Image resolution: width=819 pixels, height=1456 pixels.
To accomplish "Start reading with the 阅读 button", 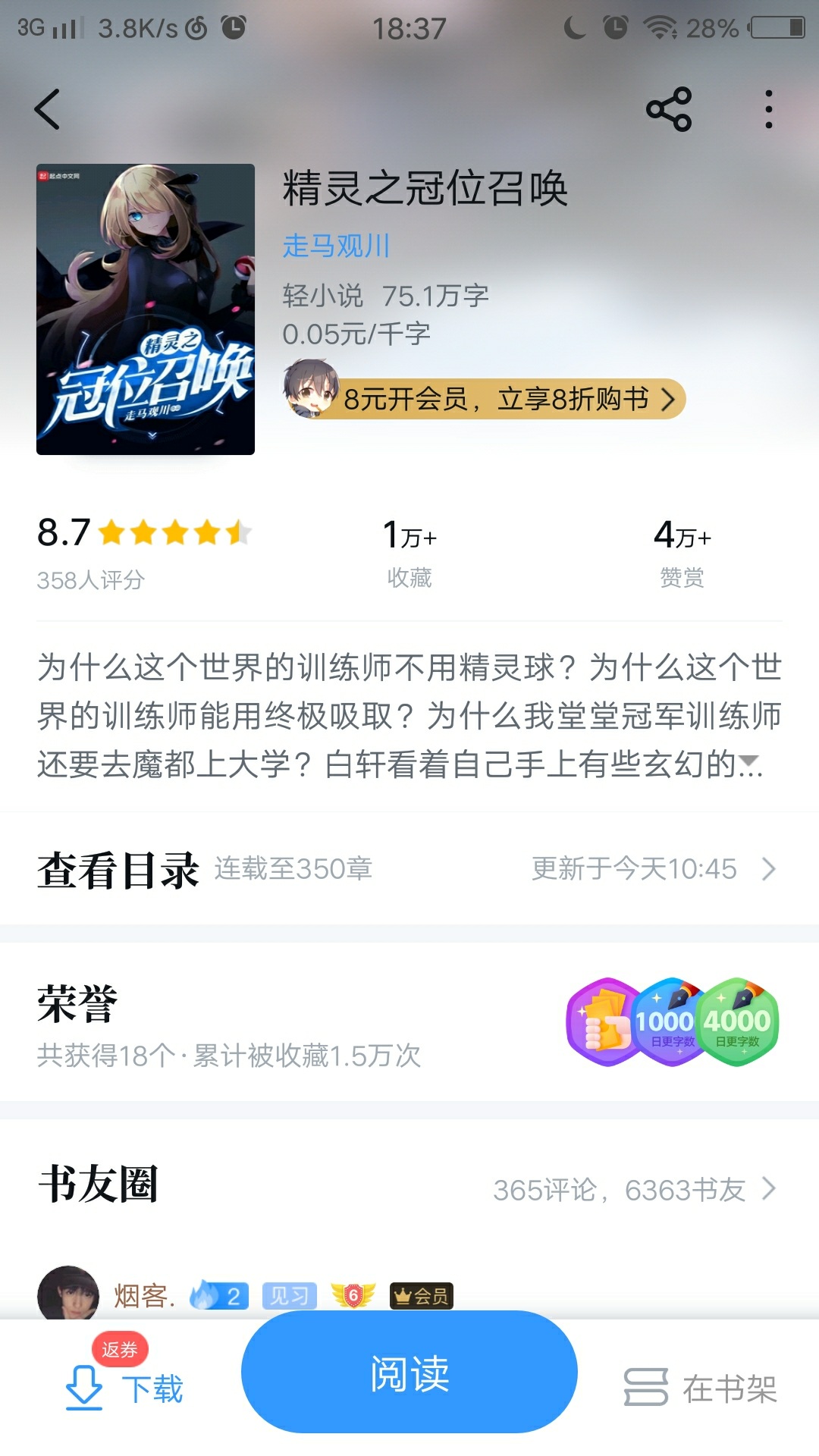I will 409,1373.
